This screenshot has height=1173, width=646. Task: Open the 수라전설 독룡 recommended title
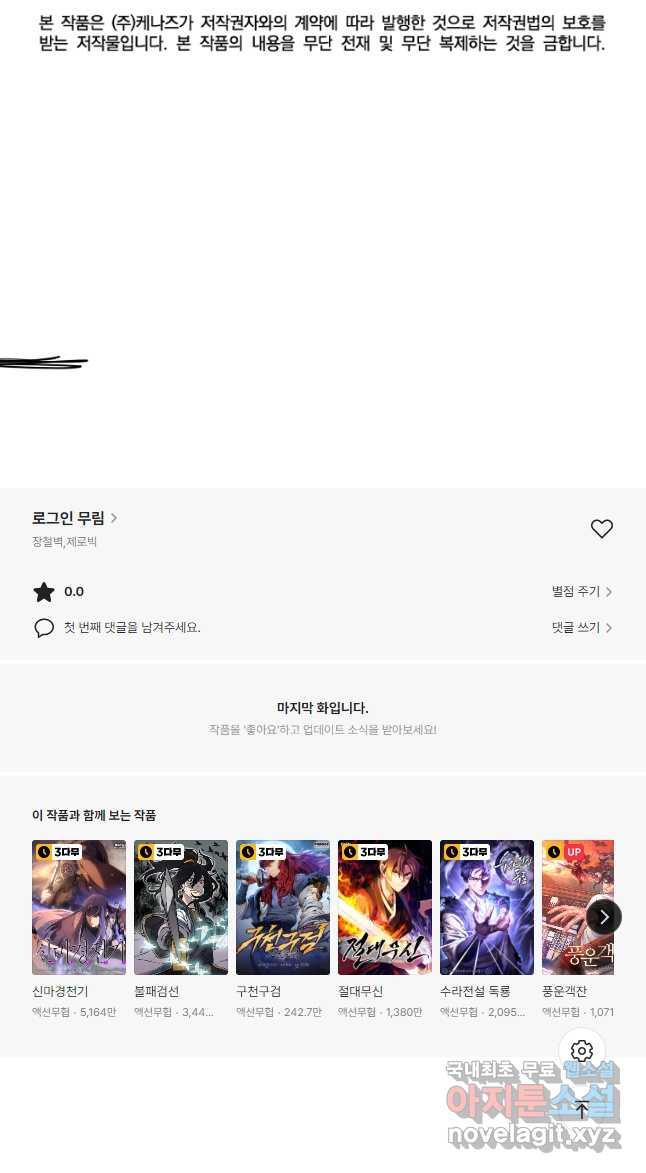[x=487, y=907]
